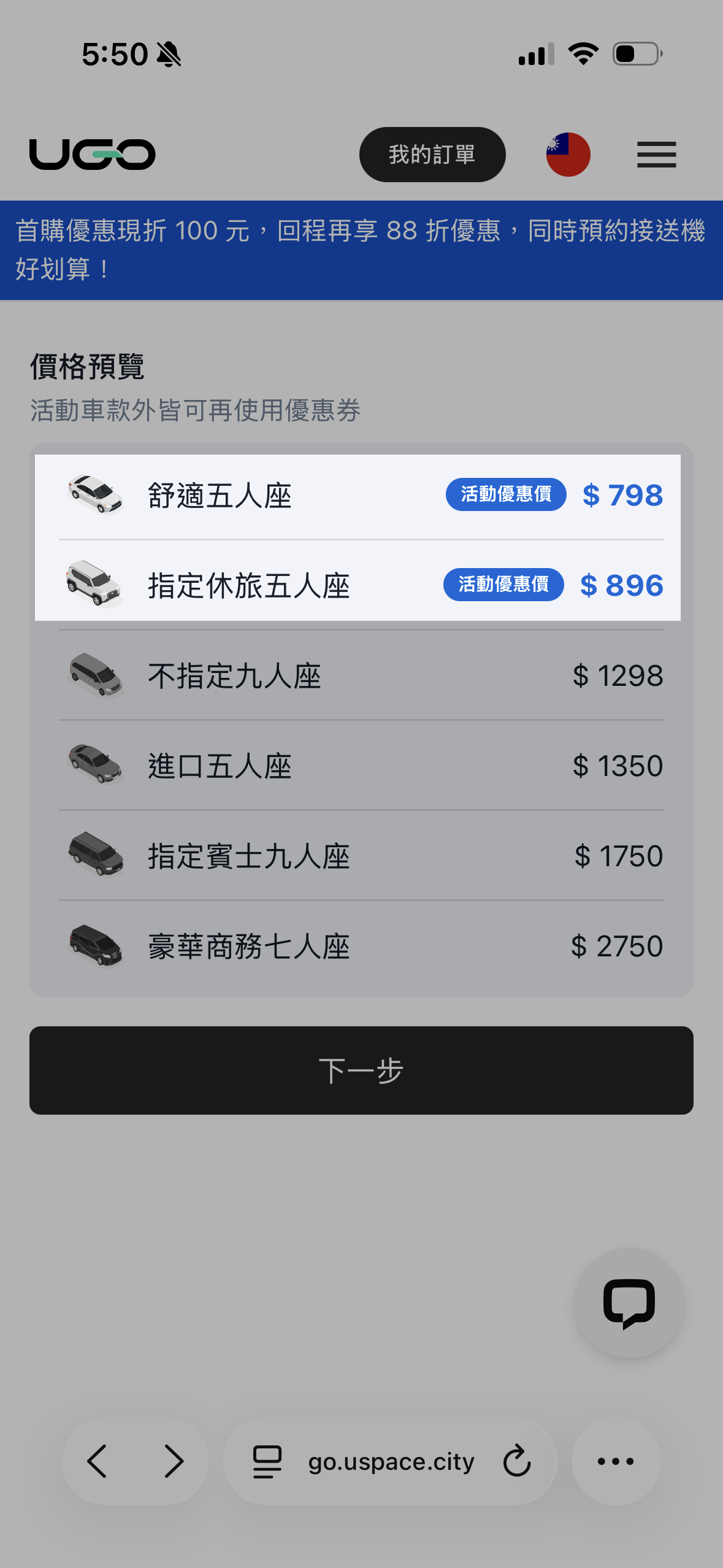Tap the 下一步 button to continue

[361, 1070]
